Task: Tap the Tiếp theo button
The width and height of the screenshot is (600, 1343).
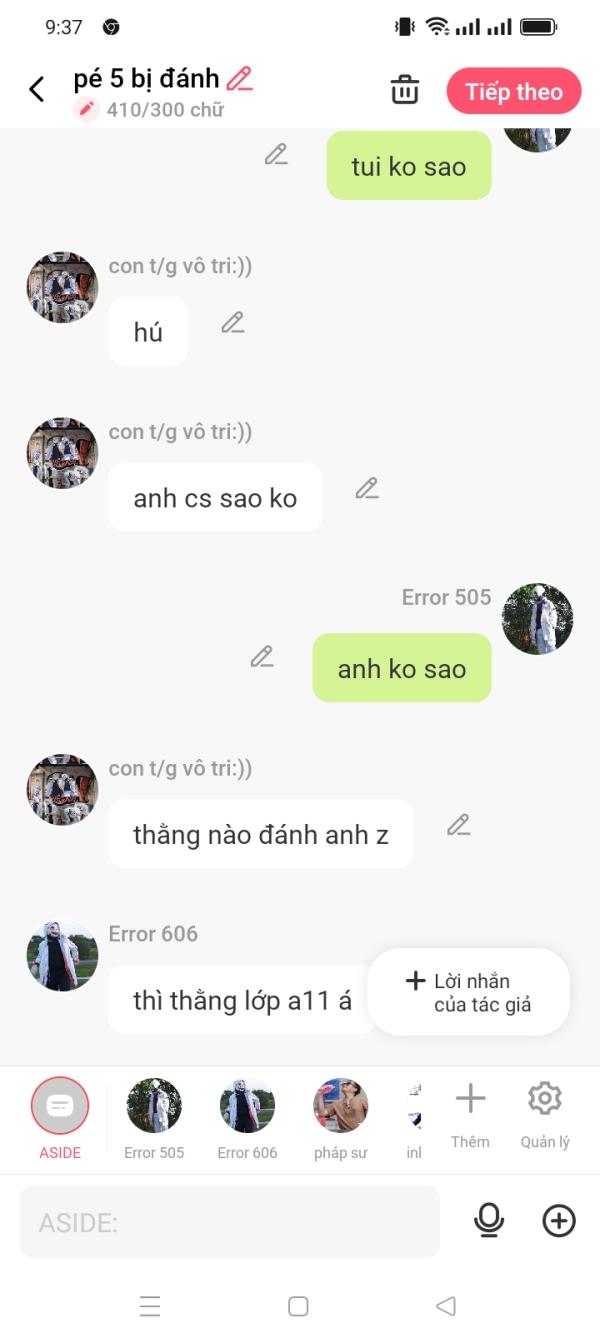Action: pyautogui.click(x=513, y=92)
